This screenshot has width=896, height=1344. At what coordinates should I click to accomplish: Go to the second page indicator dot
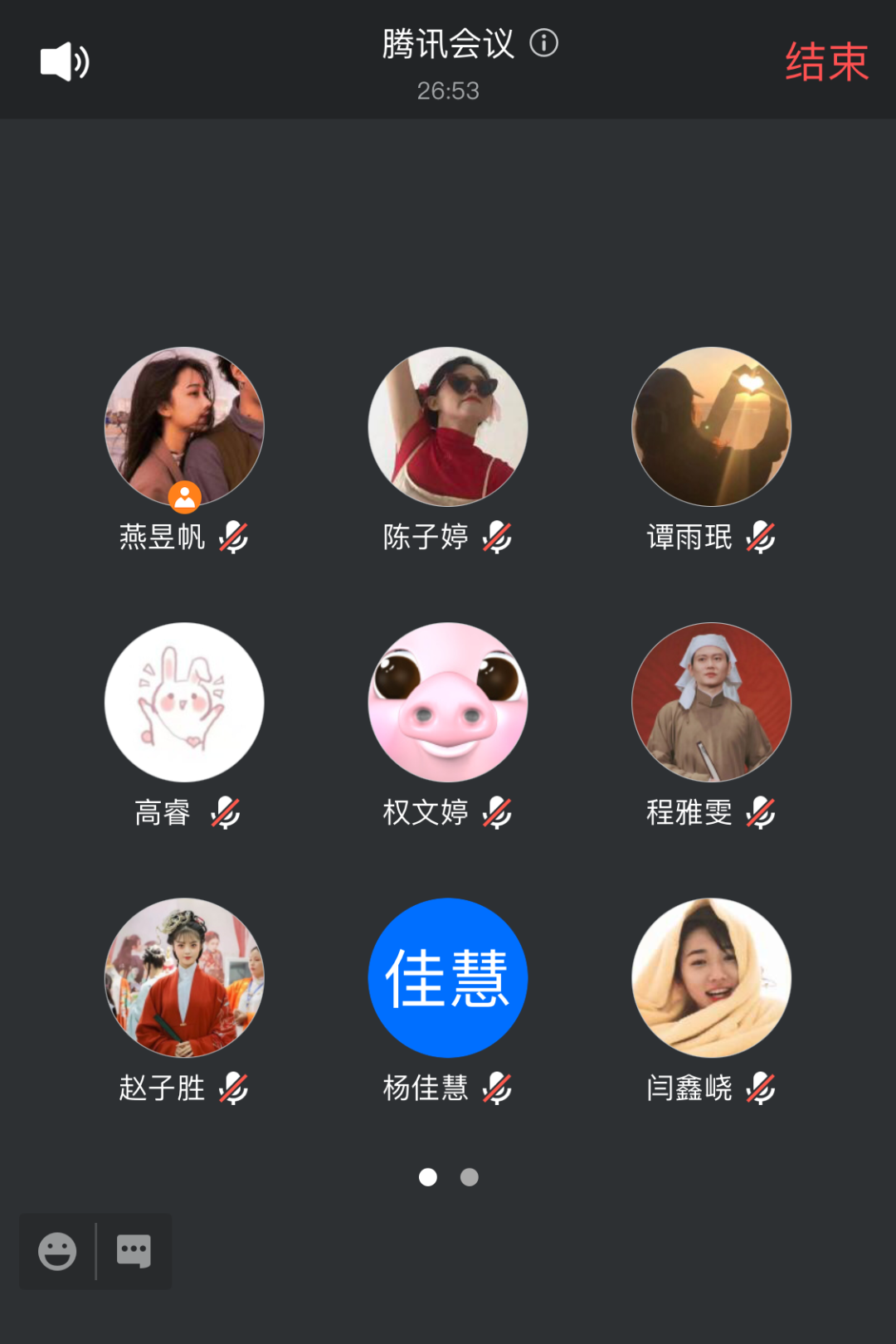(470, 1177)
